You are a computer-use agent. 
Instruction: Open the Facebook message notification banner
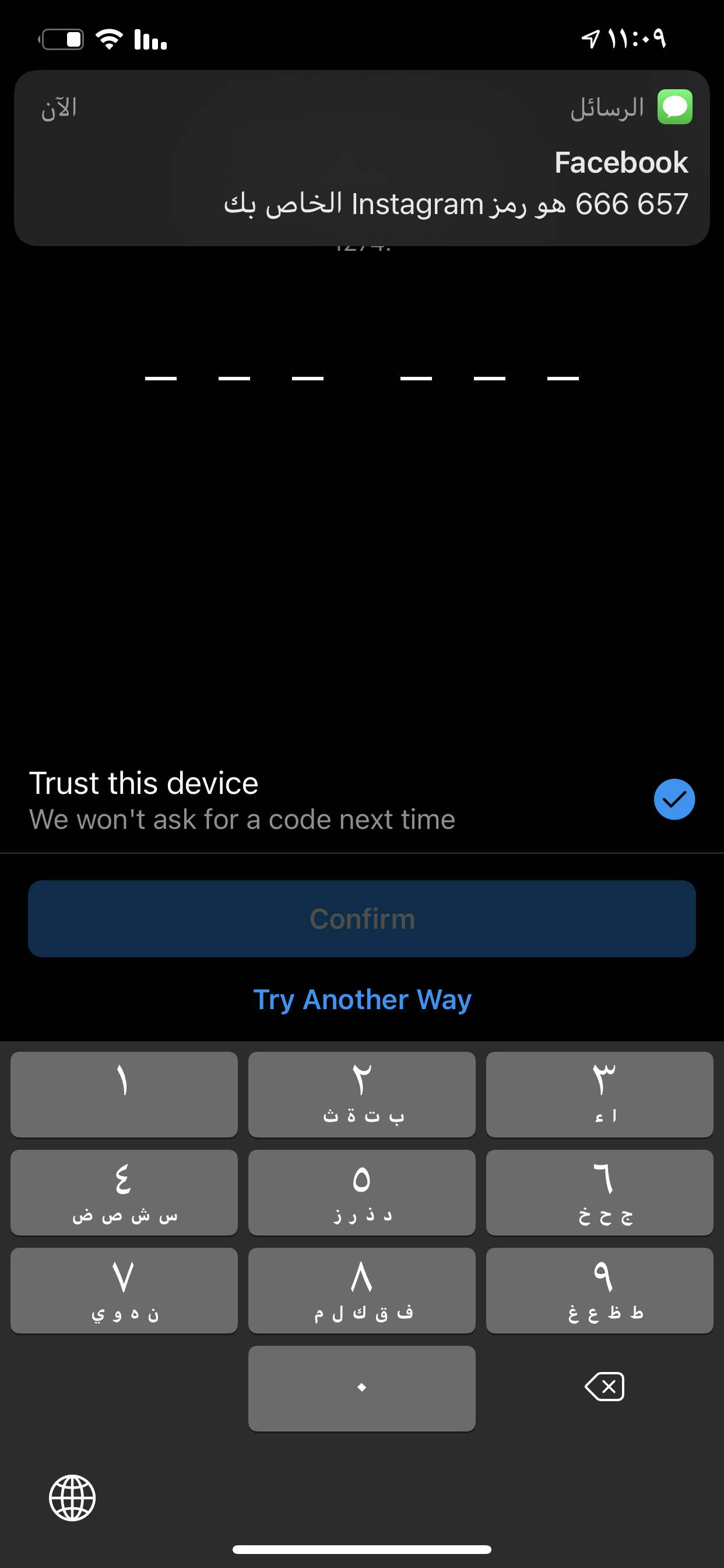pos(362,157)
